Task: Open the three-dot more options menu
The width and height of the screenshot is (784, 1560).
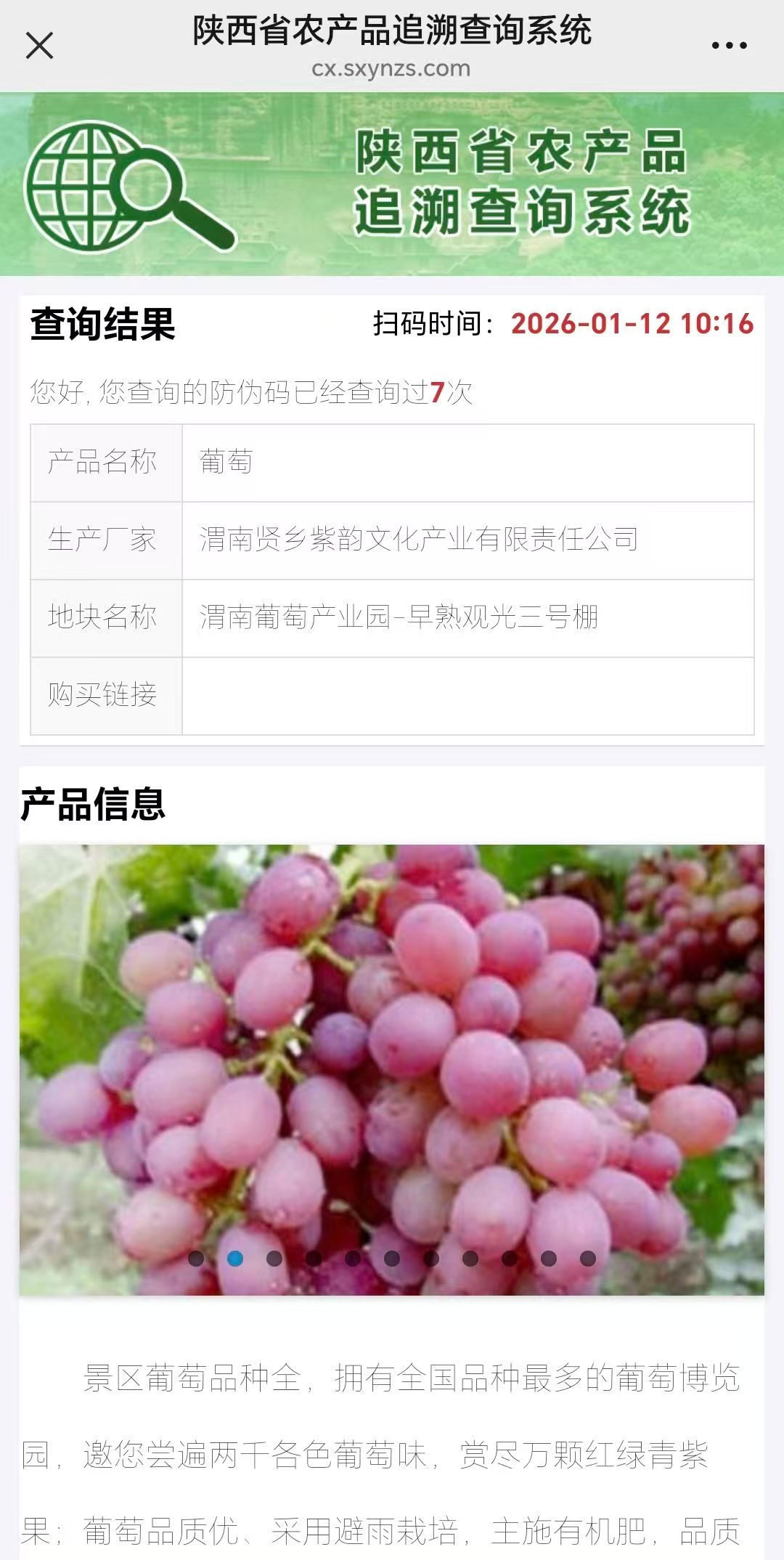Action: click(729, 46)
